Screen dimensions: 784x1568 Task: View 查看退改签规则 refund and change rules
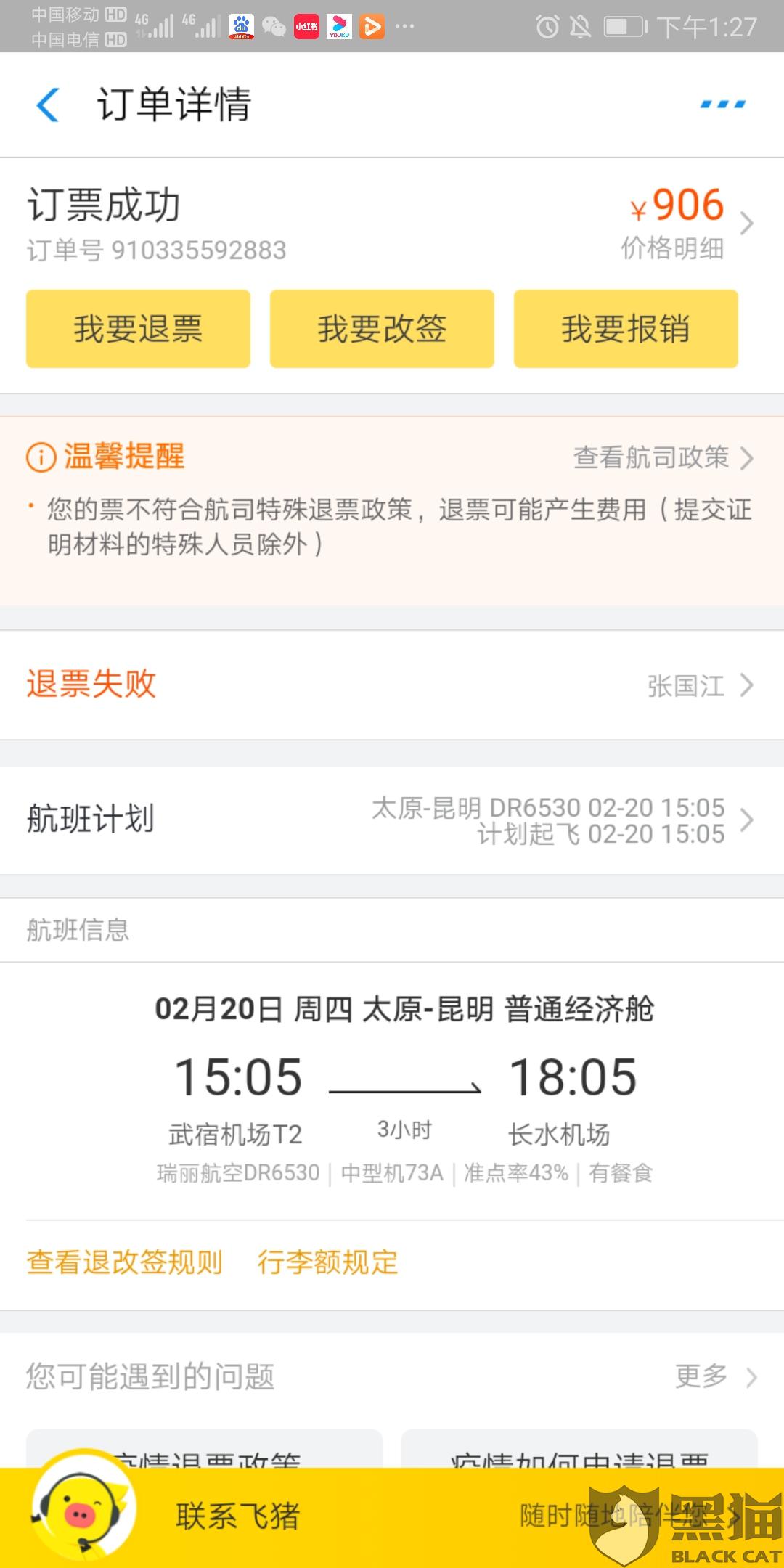click(x=125, y=1263)
